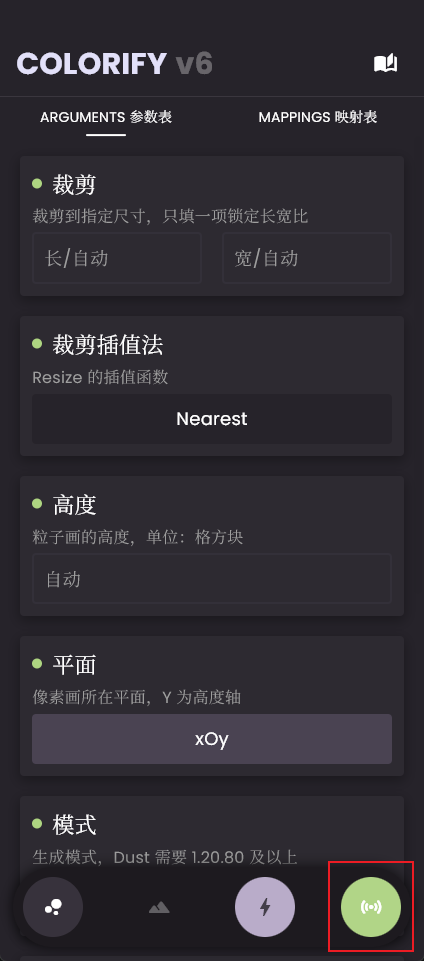This screenshot has width=424, height=961.
Task: Tap the mountain image icon
Action: [x=159, y=908]
